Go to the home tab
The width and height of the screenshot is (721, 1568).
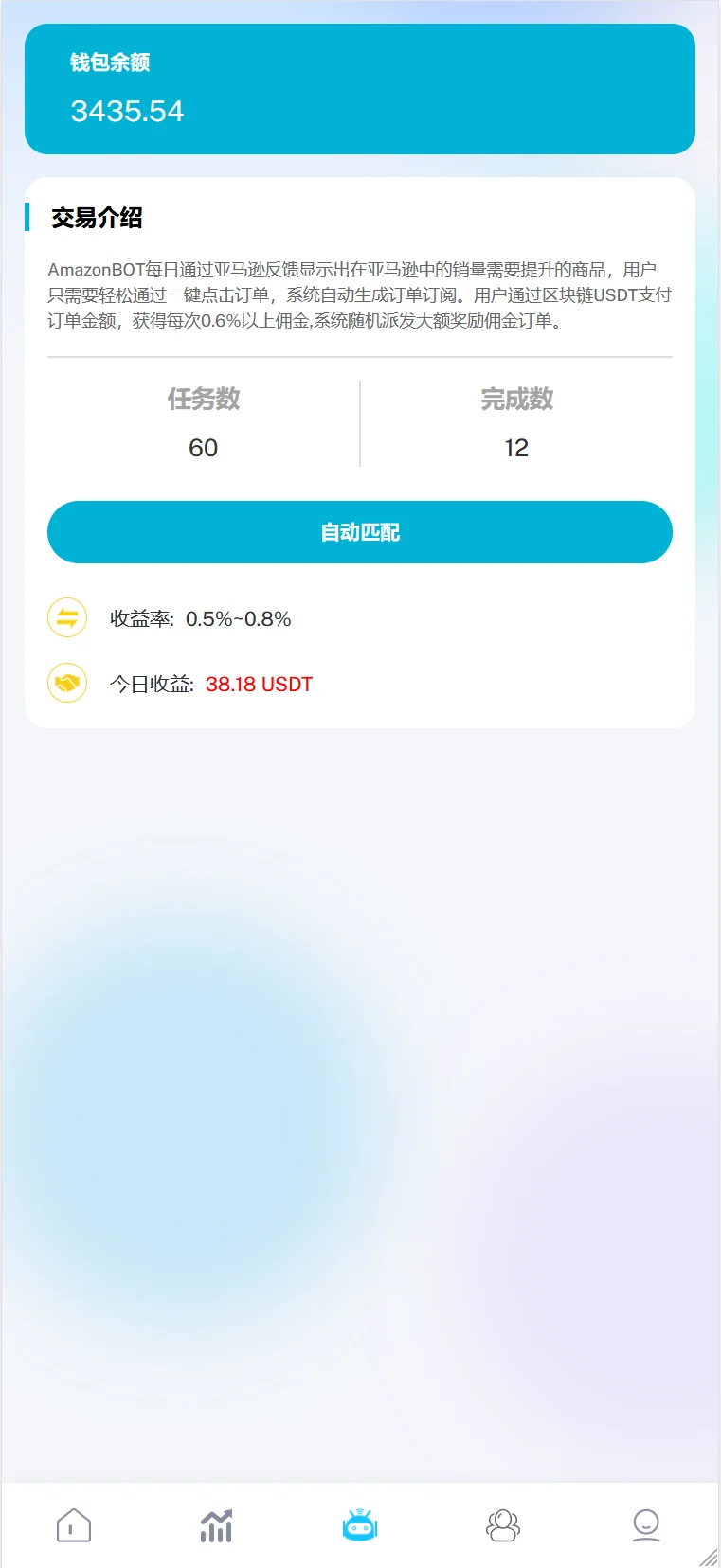pyautogui.click(x=74, y=1525)
